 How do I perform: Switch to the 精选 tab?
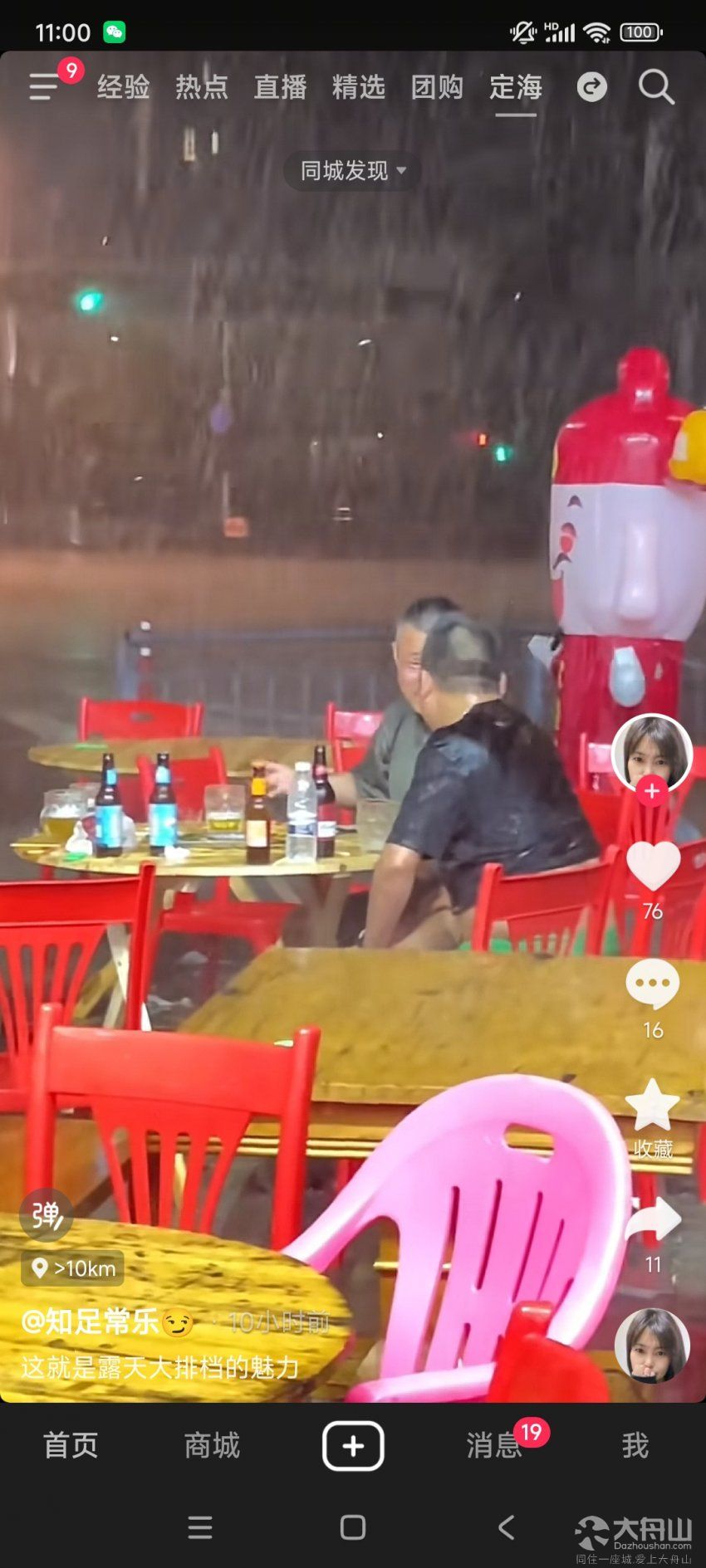tap(358, 87)
